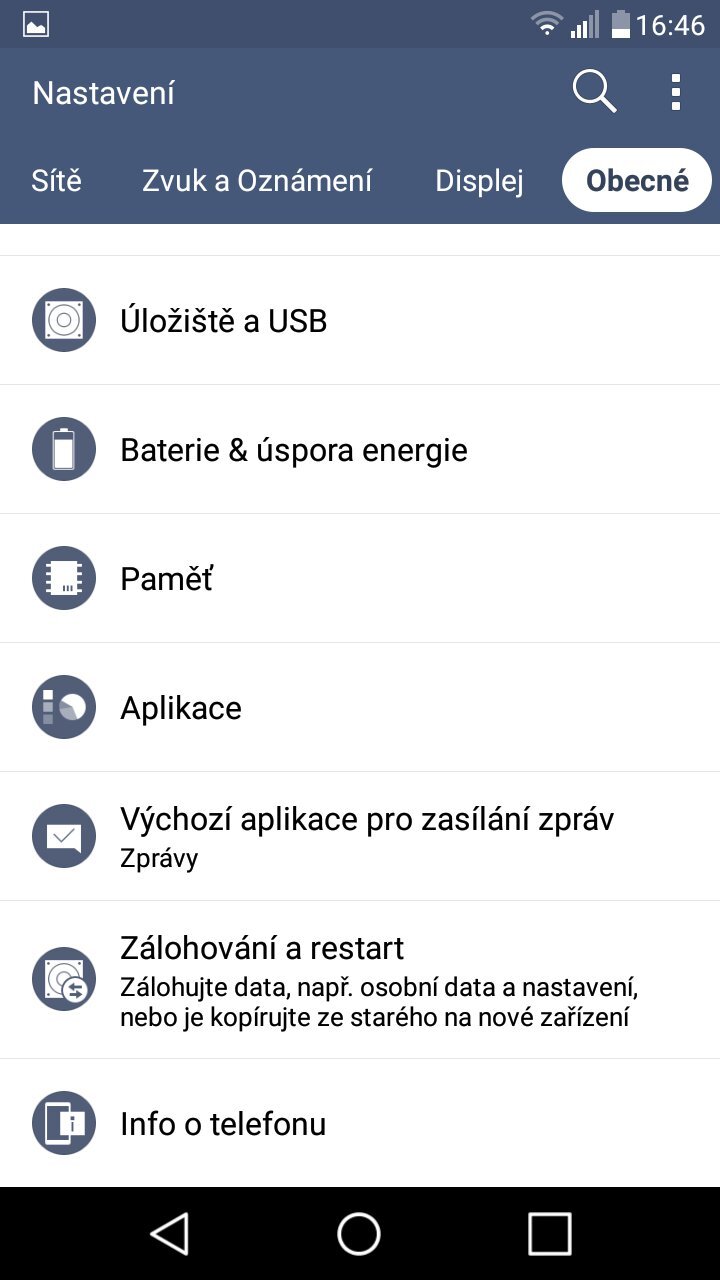
Task: Select the Aplikace apps icon
Action: tap(63, 707)
